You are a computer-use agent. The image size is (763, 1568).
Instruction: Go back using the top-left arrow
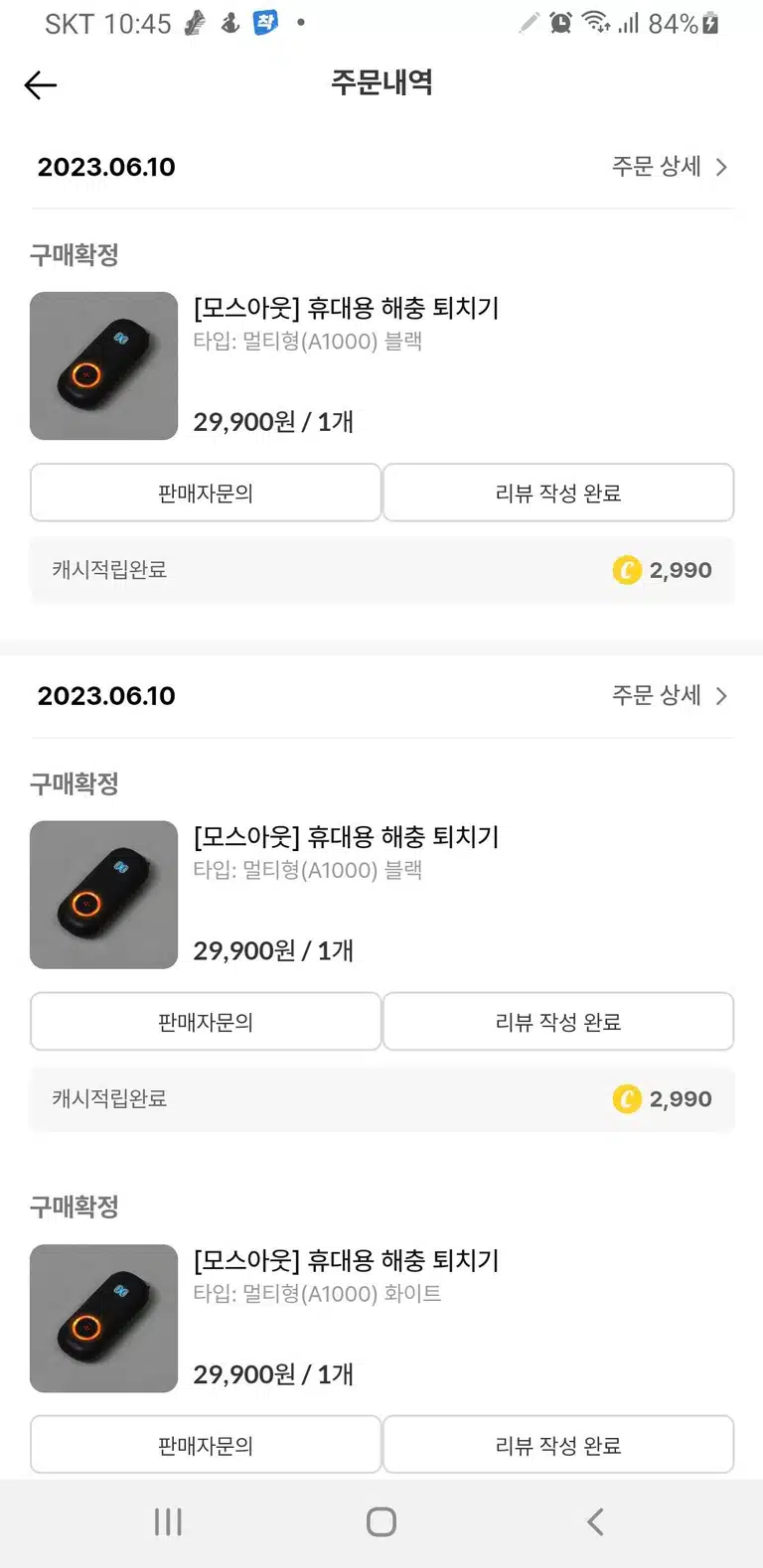point(41,85)
